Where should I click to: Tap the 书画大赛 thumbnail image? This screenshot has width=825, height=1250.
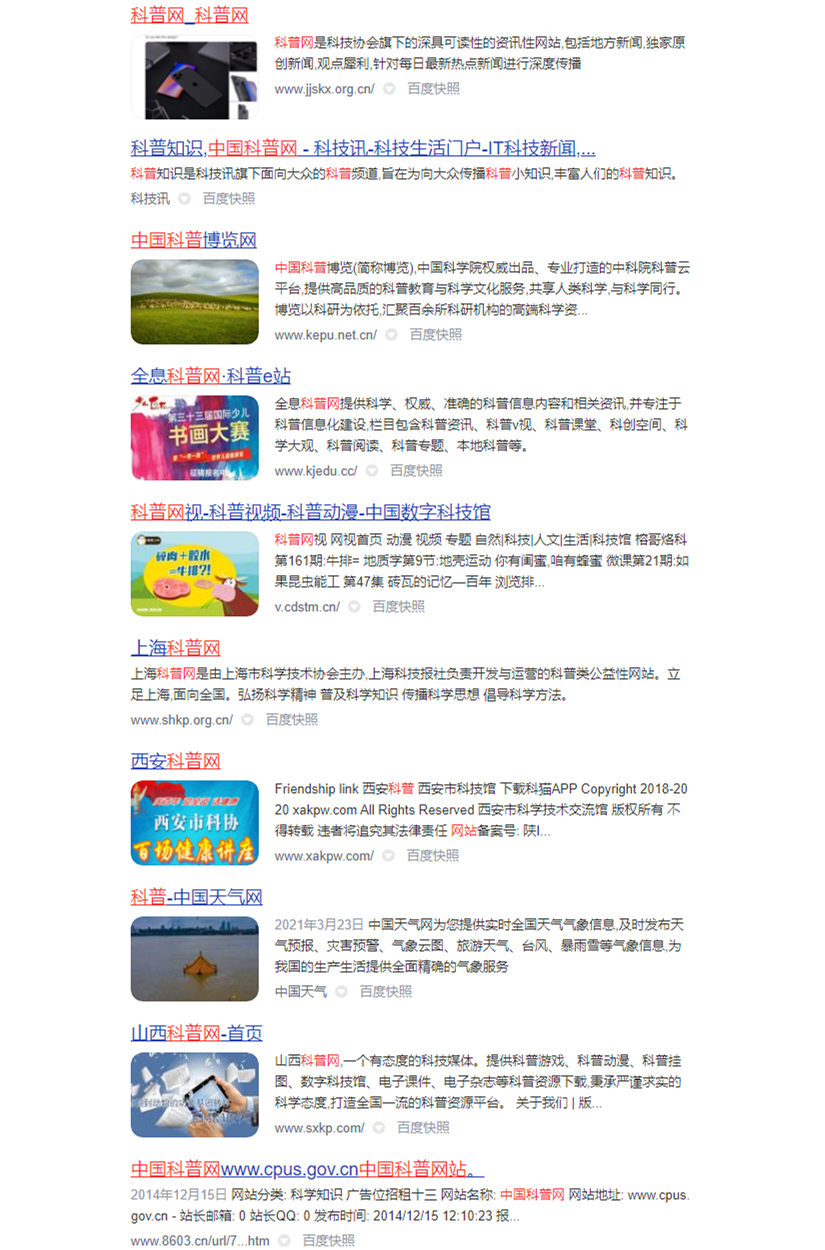click(194, 438)
